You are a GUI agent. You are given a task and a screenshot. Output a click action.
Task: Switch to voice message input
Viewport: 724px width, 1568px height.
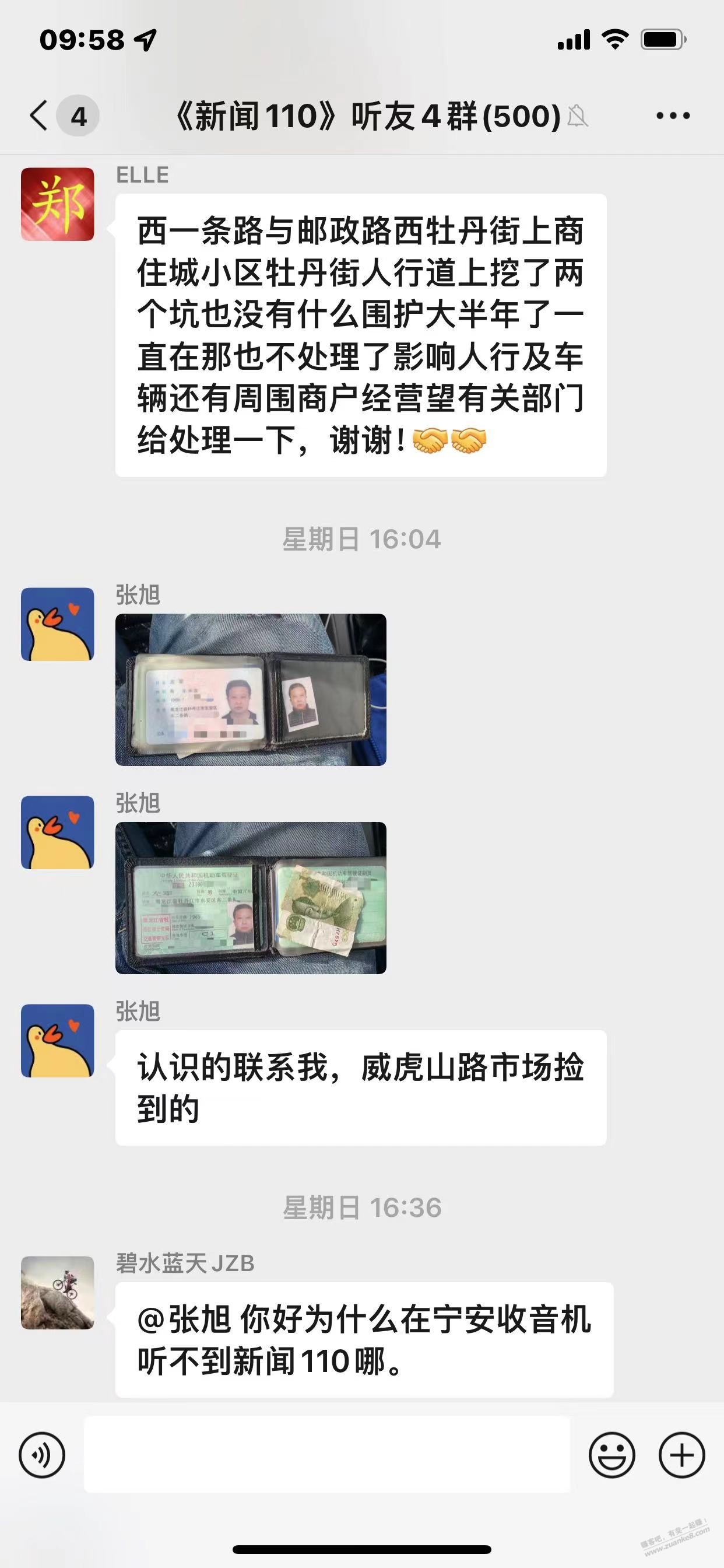(x=42, y=1455)
